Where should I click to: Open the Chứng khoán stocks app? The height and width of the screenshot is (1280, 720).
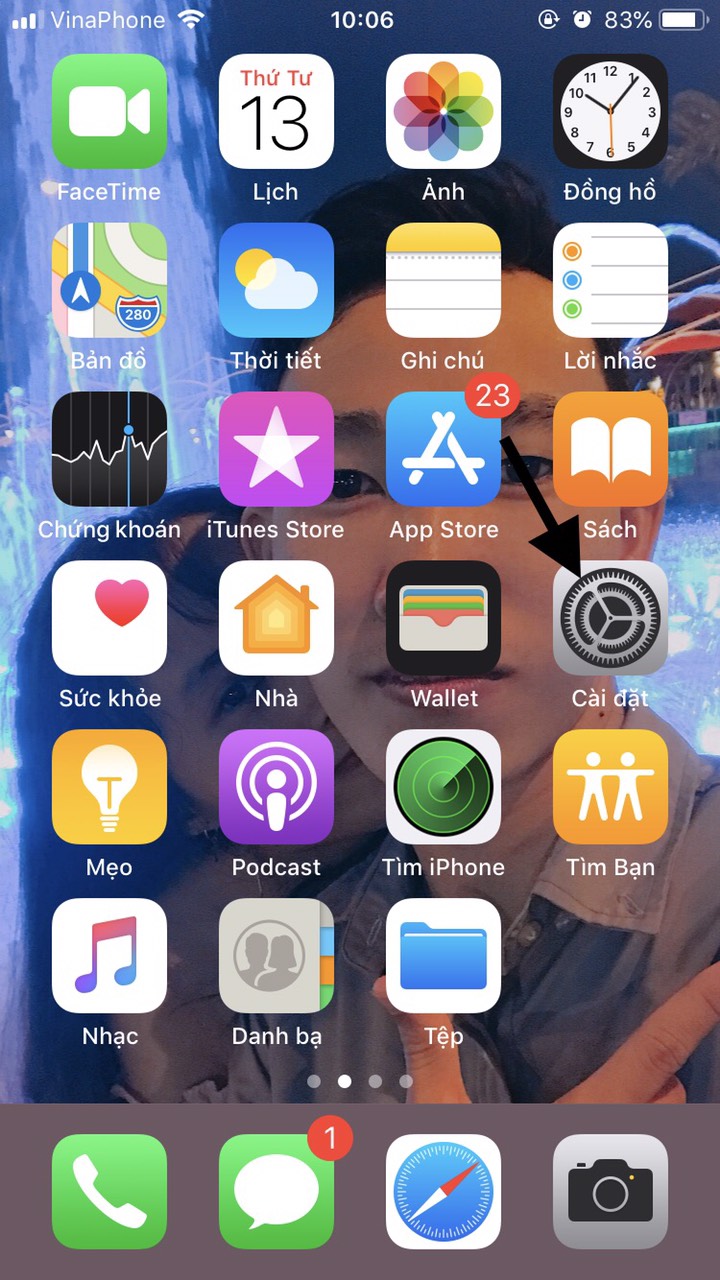click(109, 449)
